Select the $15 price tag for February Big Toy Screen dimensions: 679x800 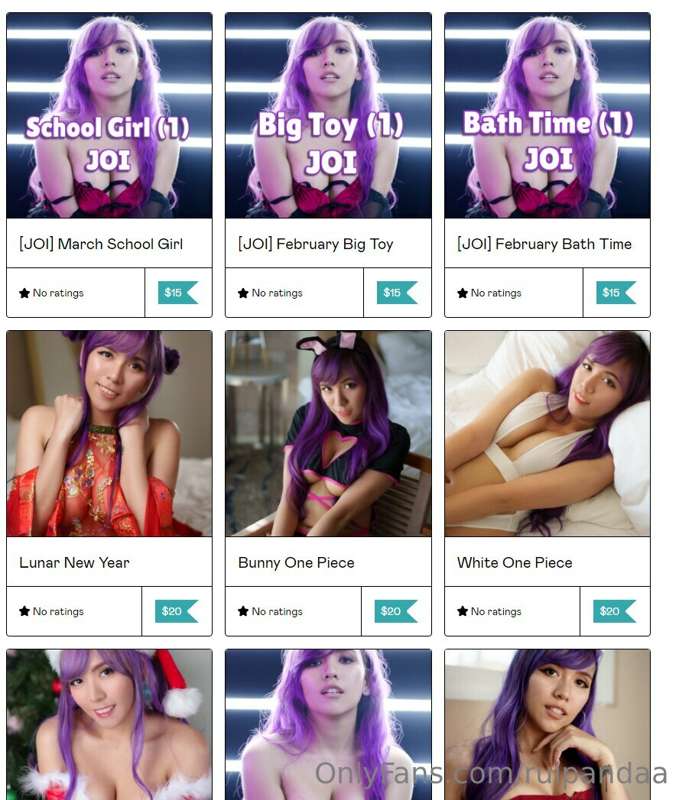pyautogui.click(x=396, y=293)
